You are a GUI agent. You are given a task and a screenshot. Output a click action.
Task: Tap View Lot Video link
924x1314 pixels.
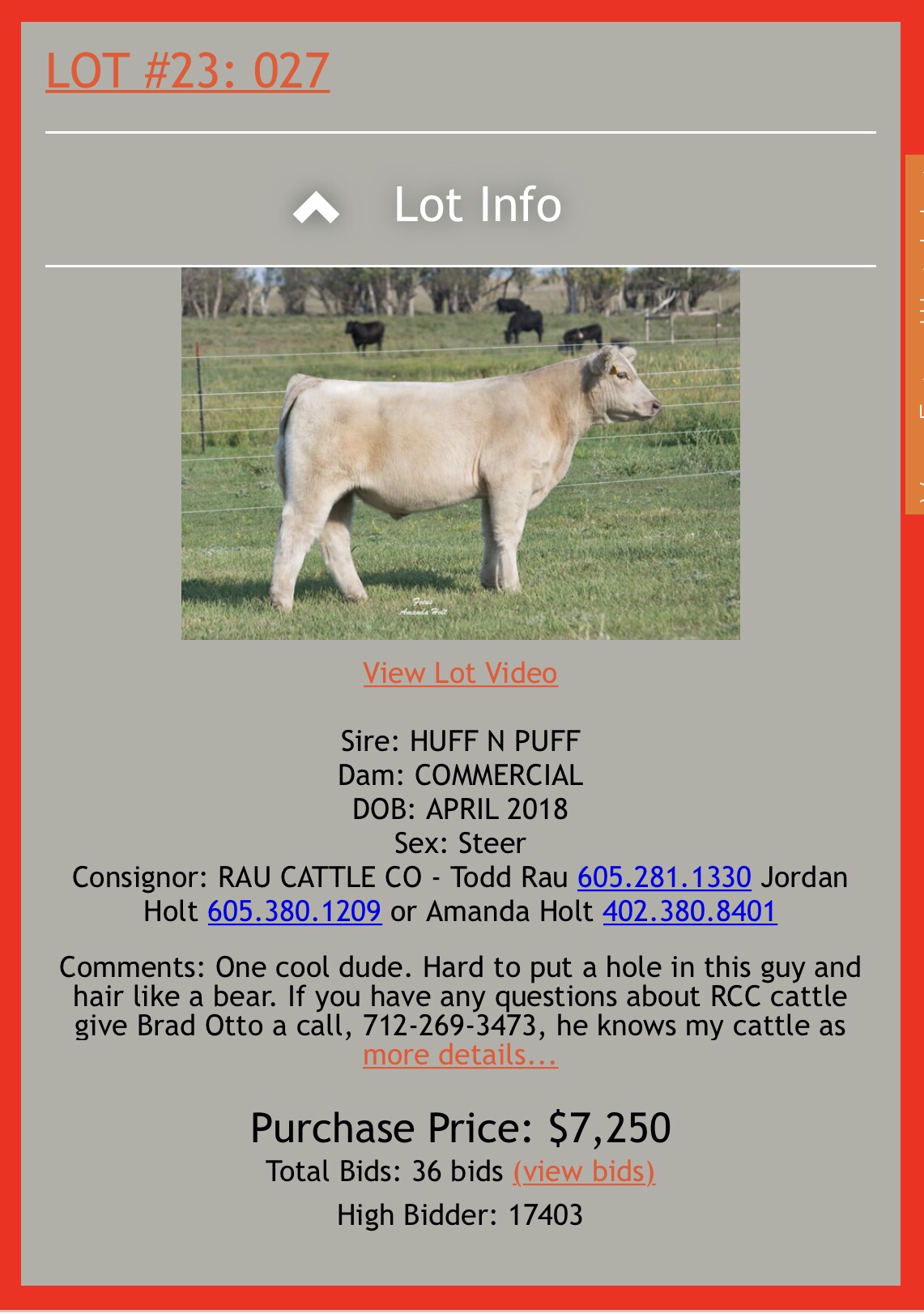click(460, 673)
